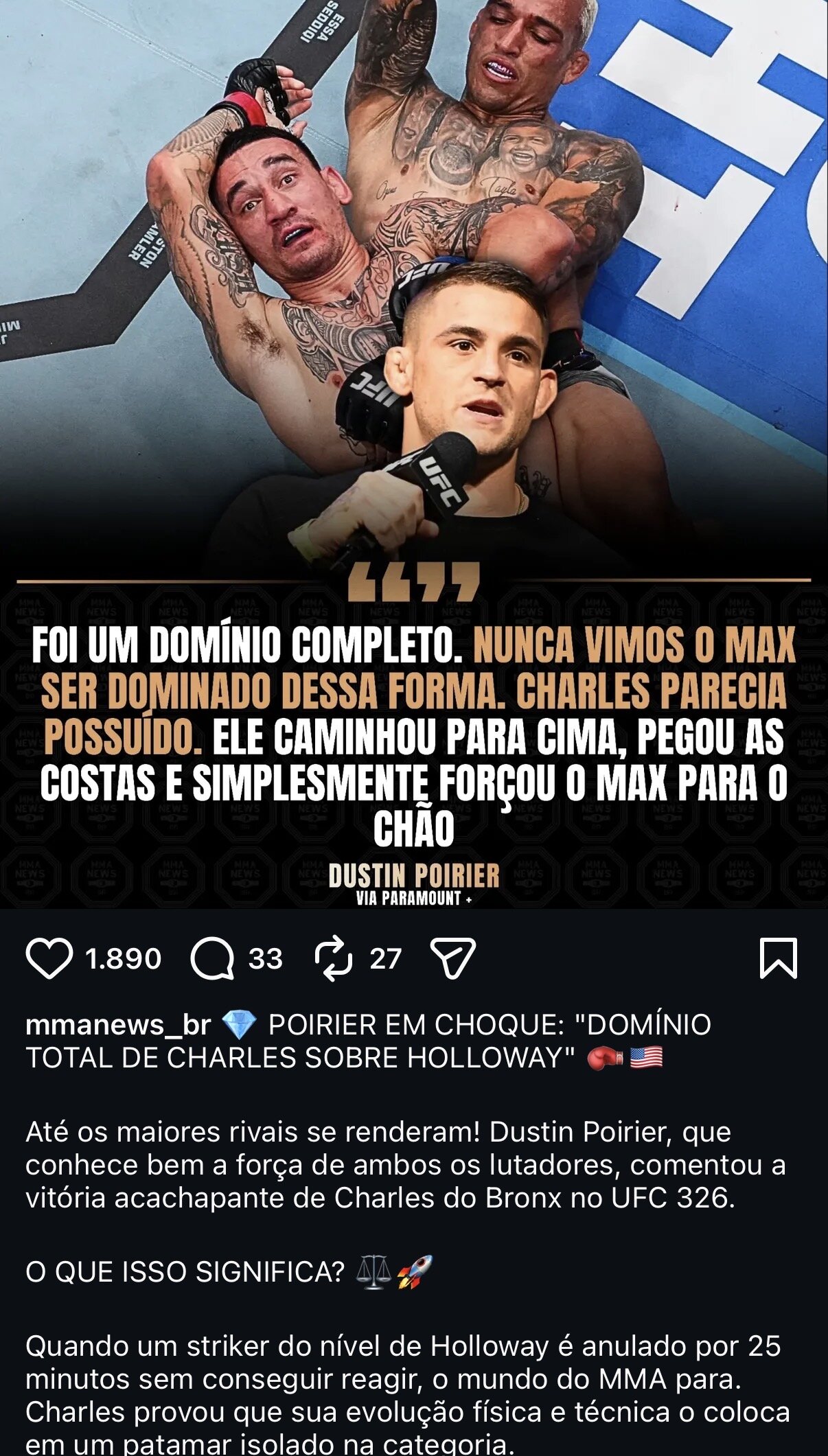
Task: Repost the mmanews_br post
Action: click(334, 958)
